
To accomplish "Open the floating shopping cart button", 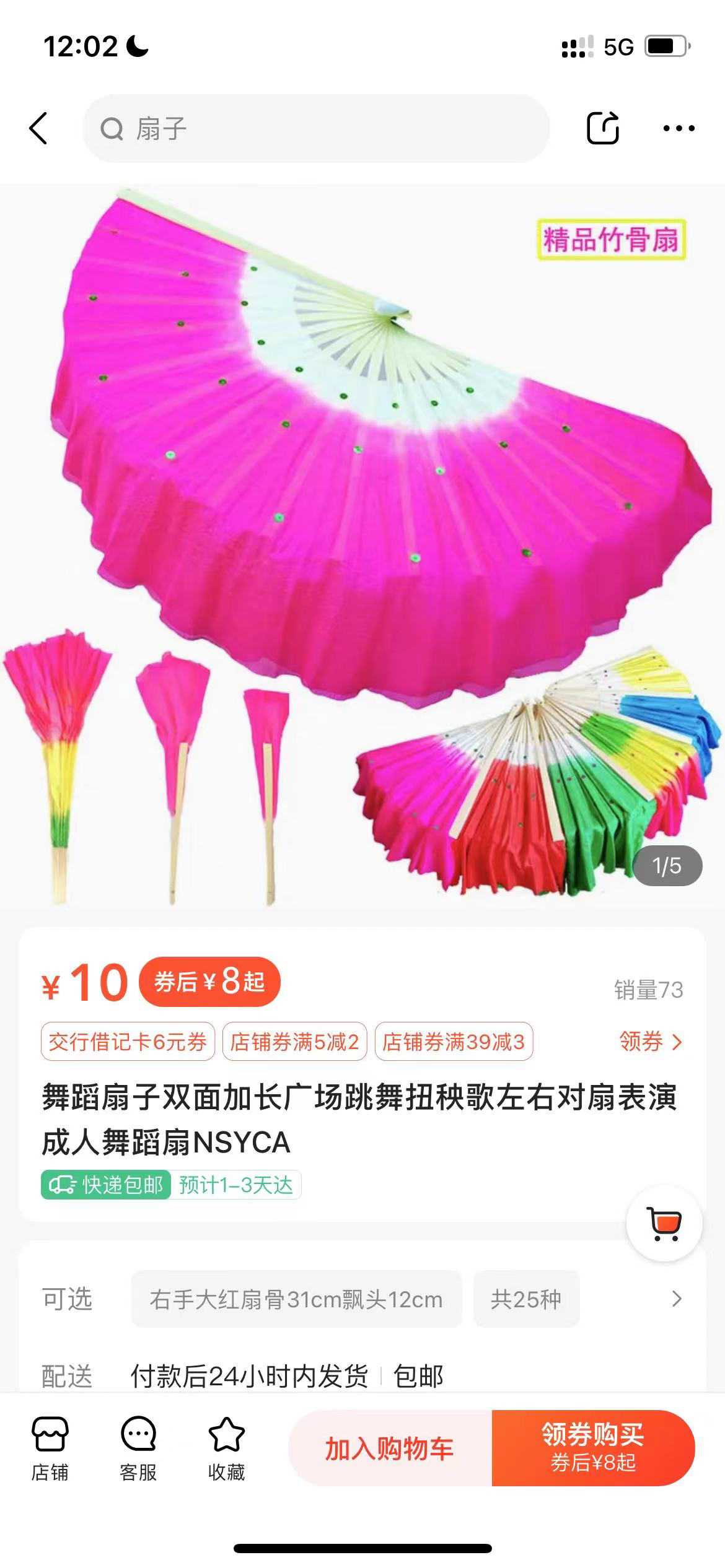I will click(x=664, y=1223).
